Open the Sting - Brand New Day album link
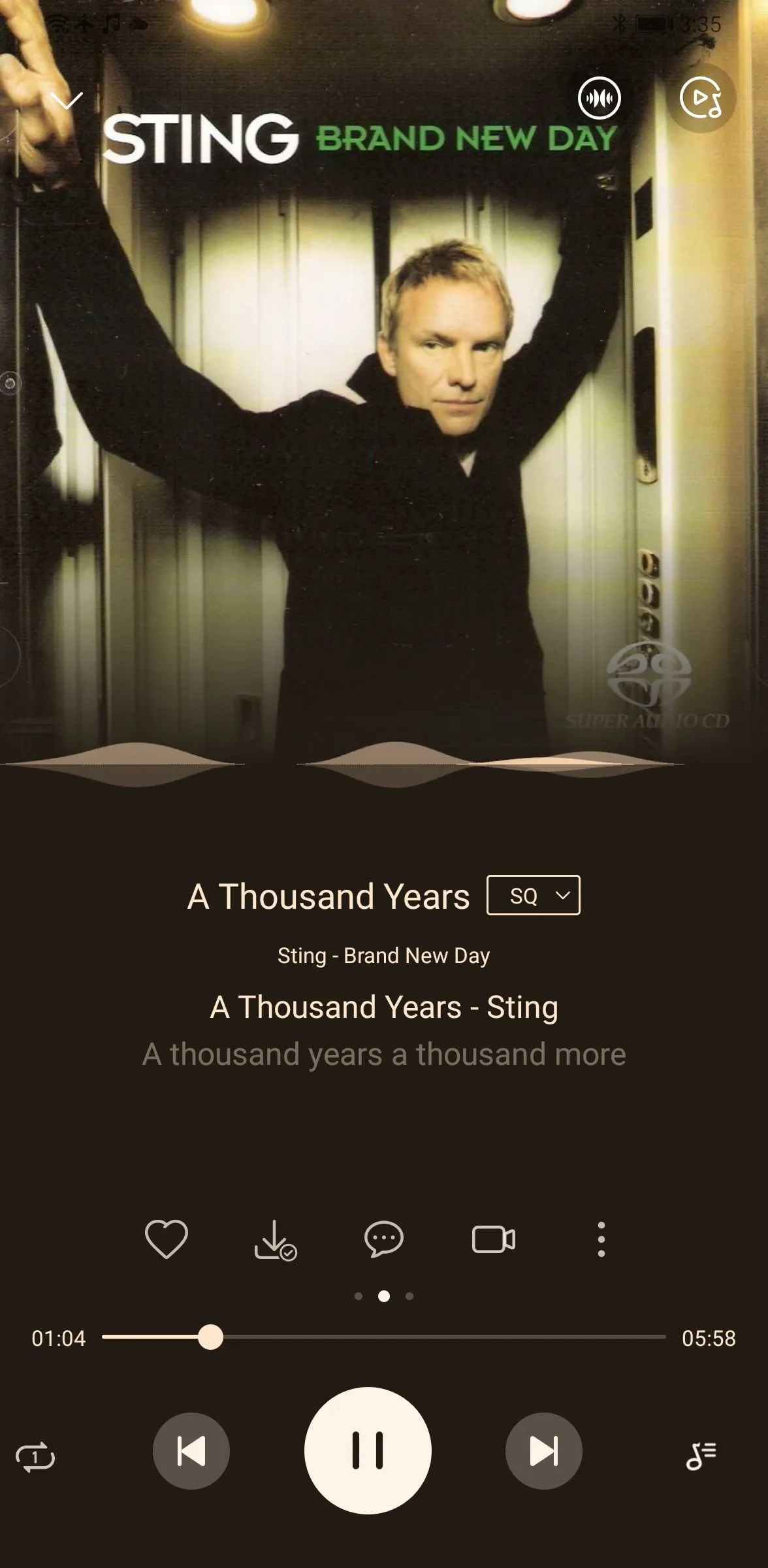Image resolution: width=768 pixels, height=1568 pixels. coord(383,956)
